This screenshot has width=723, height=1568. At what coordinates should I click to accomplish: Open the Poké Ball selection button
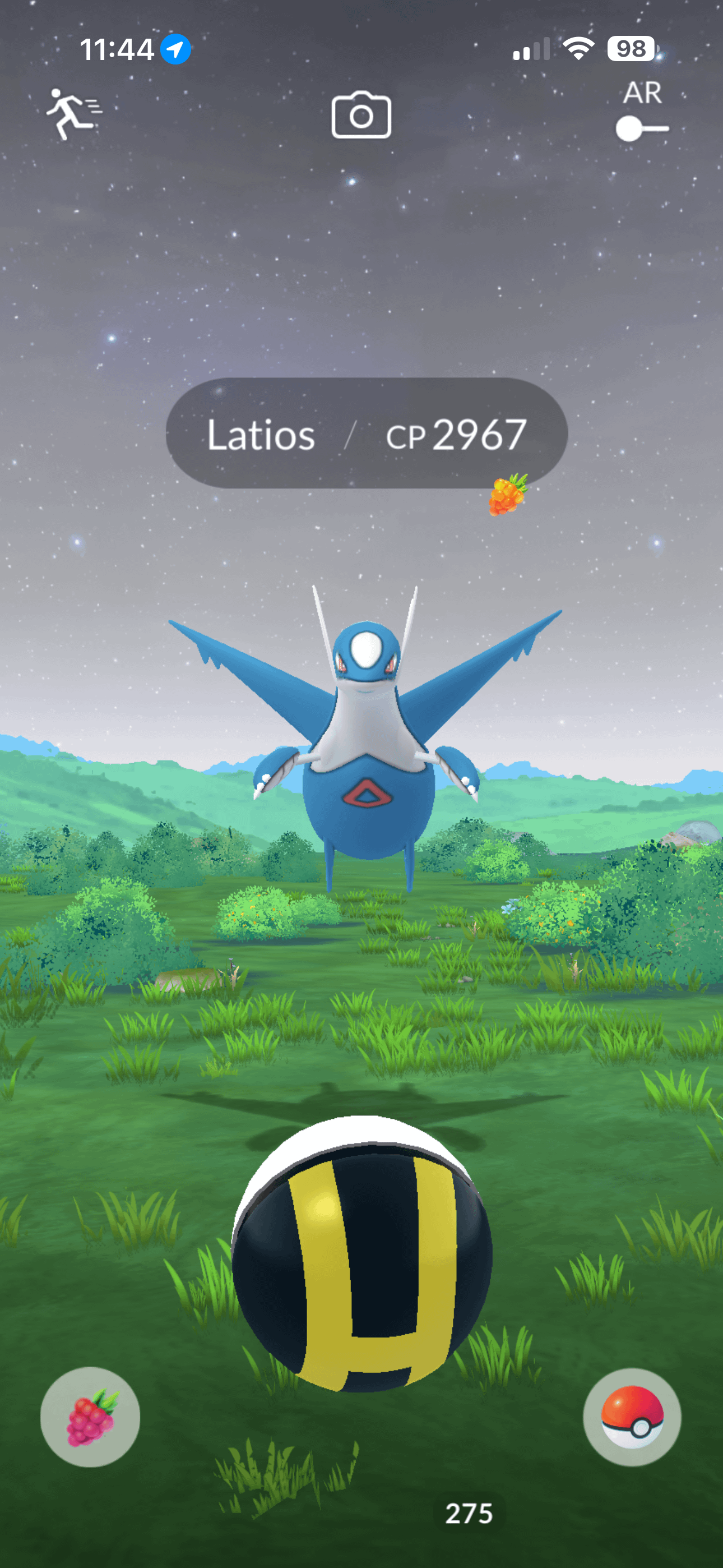click(632, 1417)
